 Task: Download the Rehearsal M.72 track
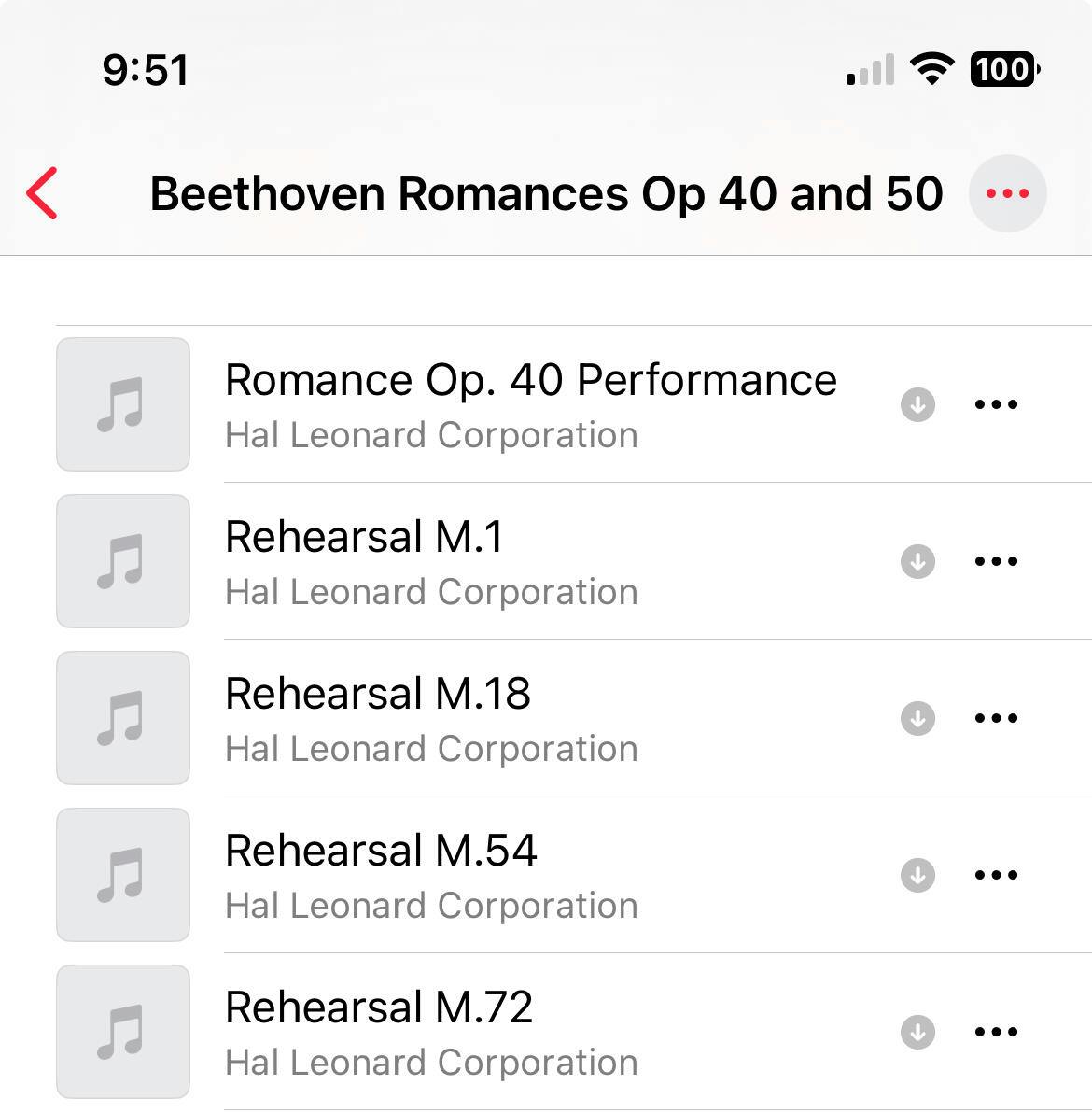tap(917, 1033)
